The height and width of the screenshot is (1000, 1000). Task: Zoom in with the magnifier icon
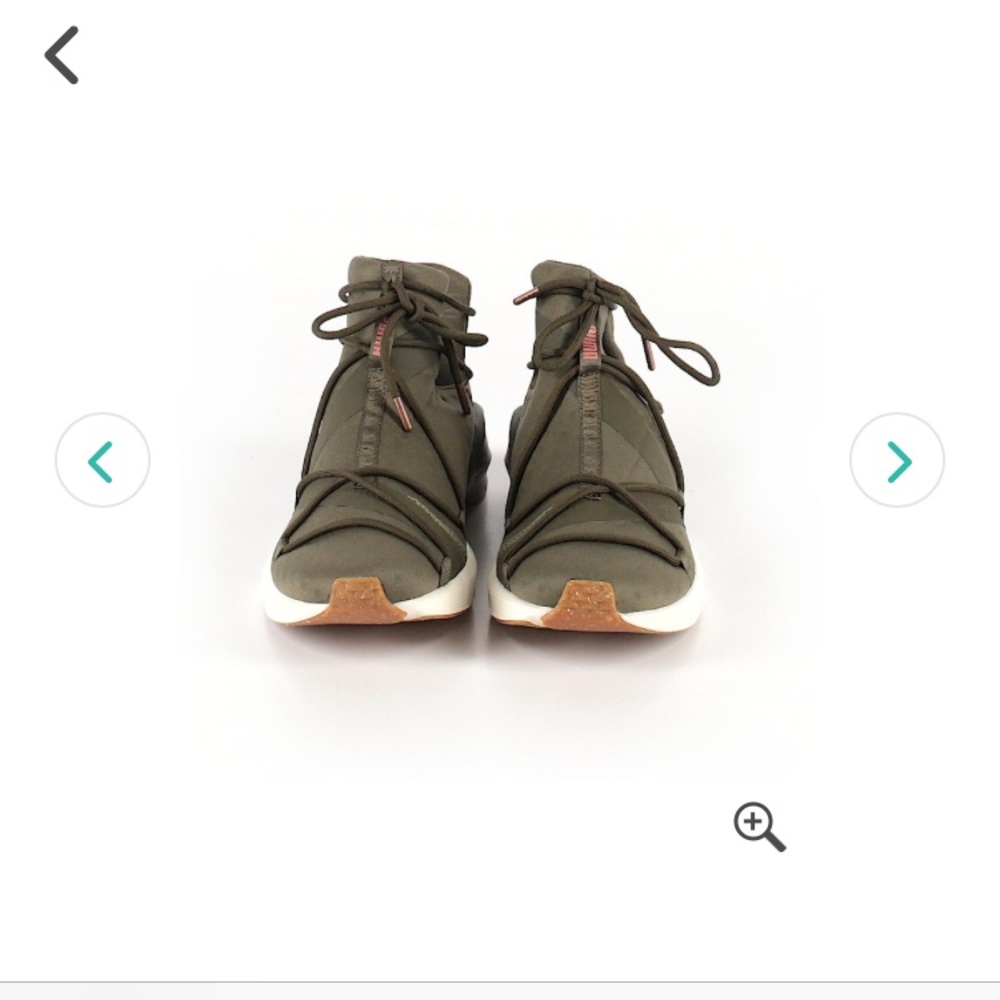click(x=759, y=827)
